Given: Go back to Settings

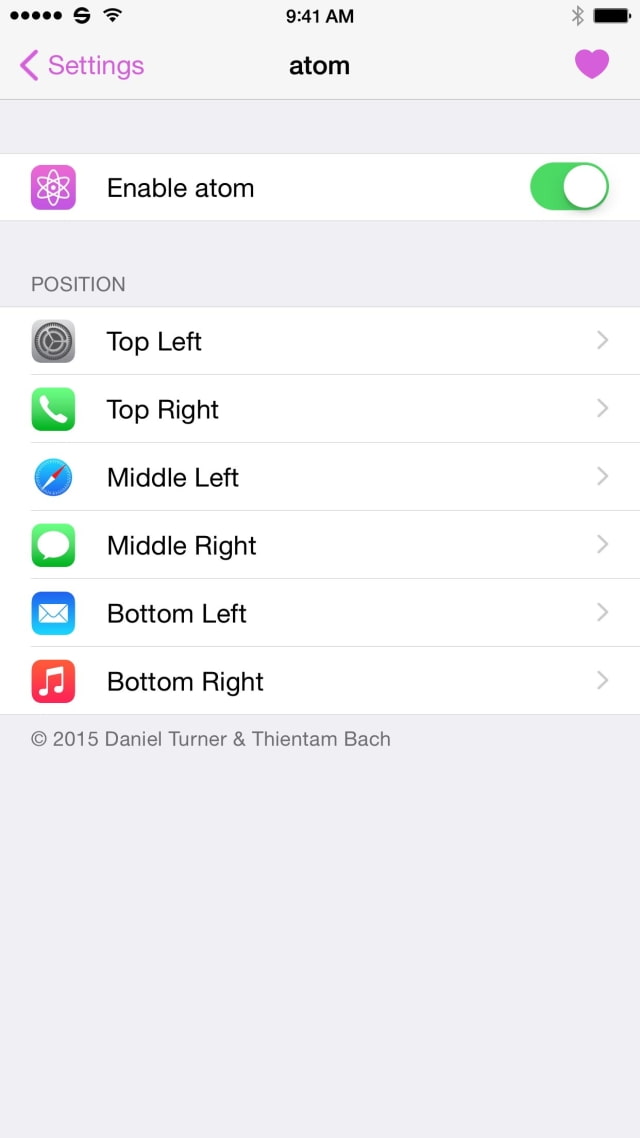Looking at the screenshot, I should (x=82, y=66).
